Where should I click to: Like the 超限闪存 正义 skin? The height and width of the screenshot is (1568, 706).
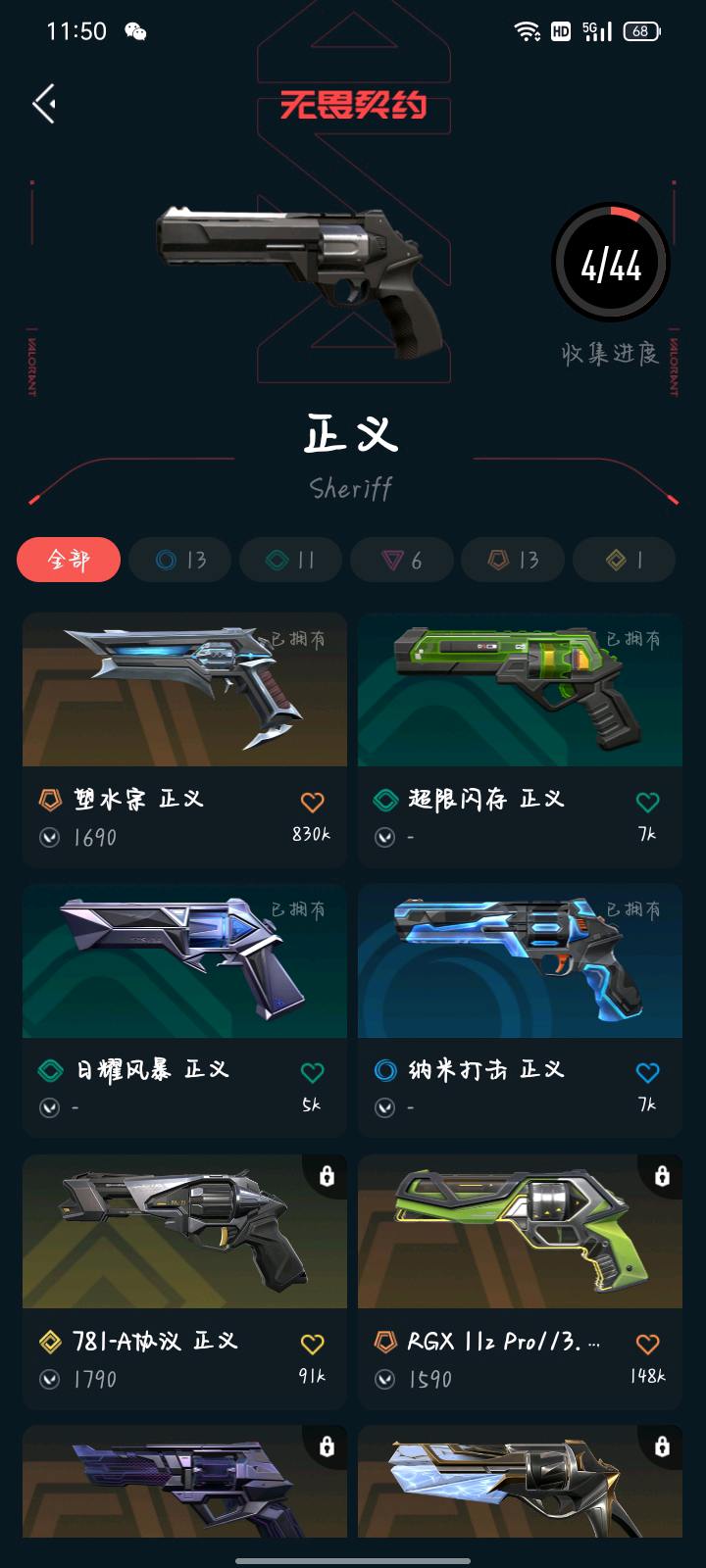647,803
